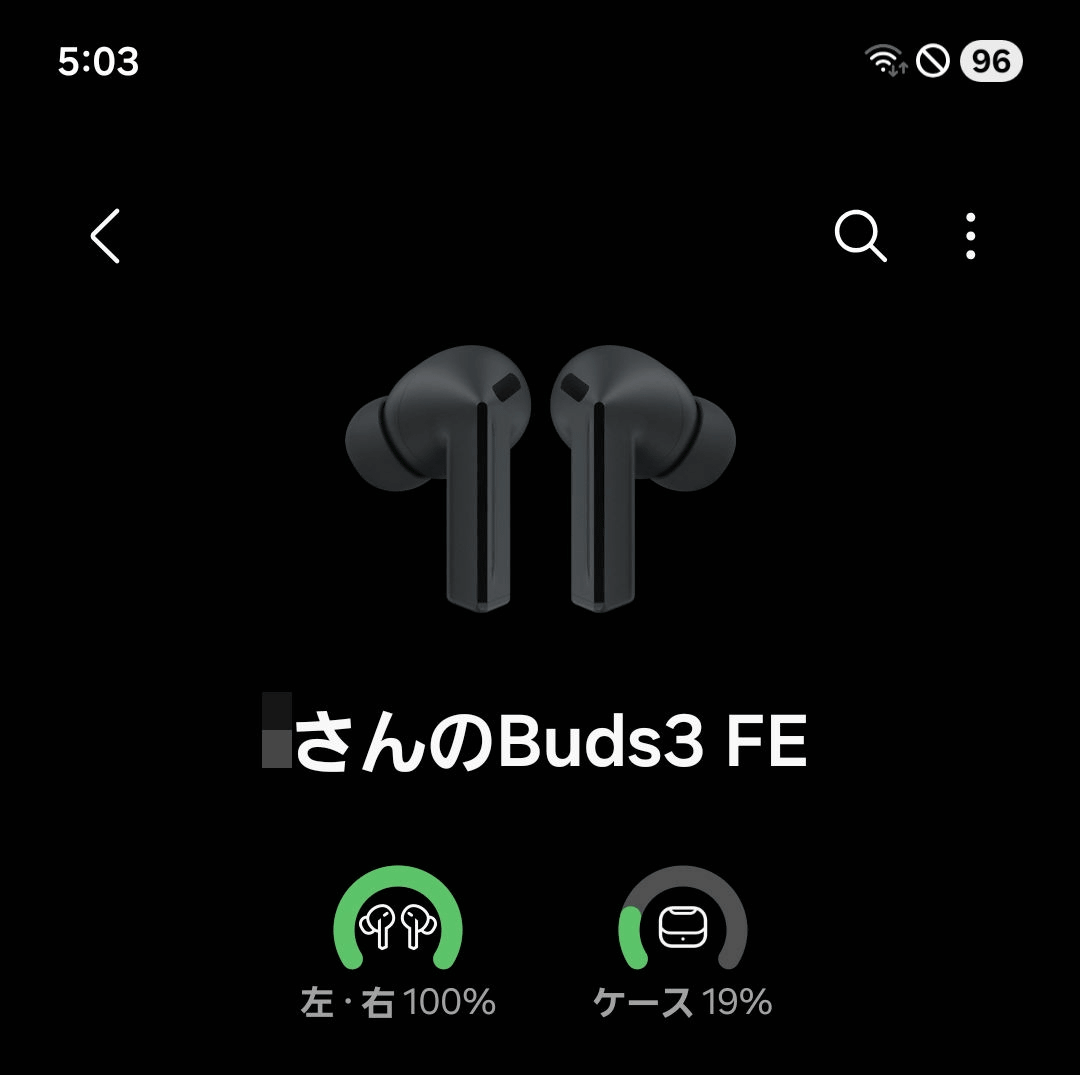Go back using the arrow icon

click(105, 236)
